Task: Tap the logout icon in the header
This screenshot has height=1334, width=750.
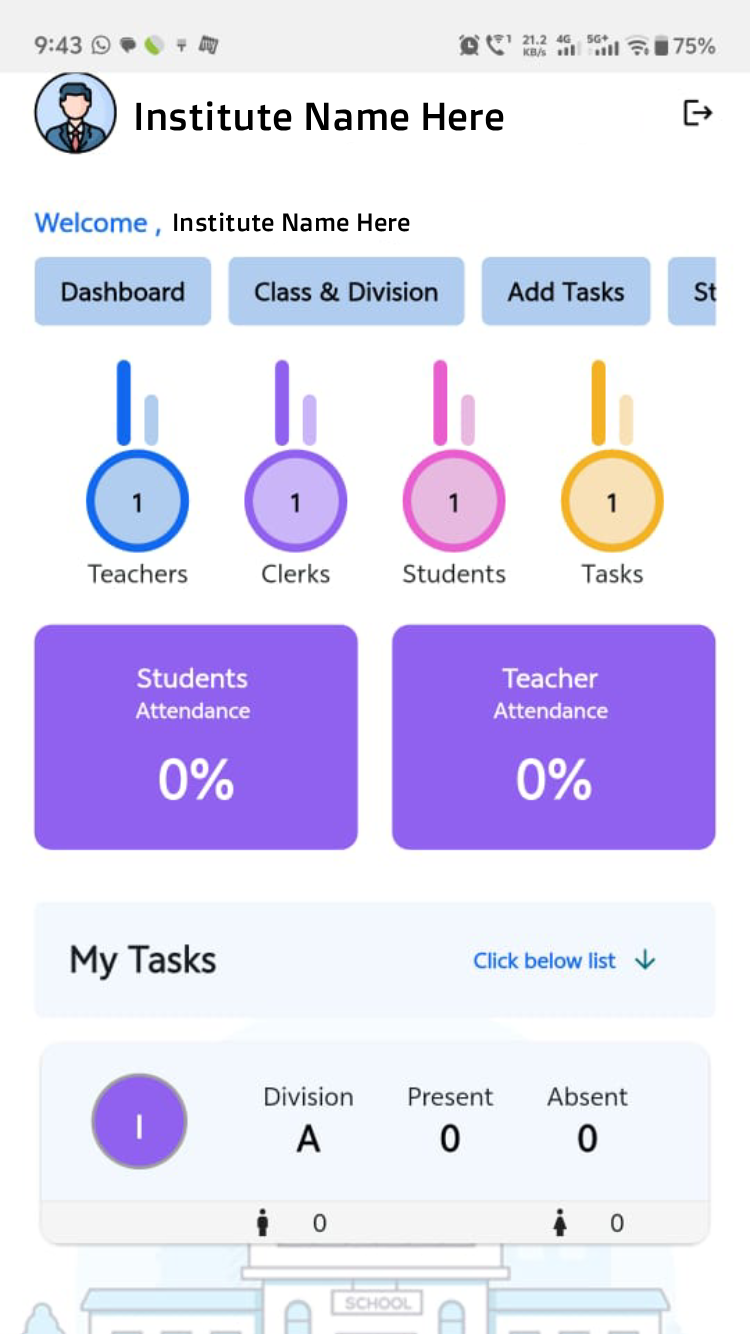Action: click(x=697, y=113)
